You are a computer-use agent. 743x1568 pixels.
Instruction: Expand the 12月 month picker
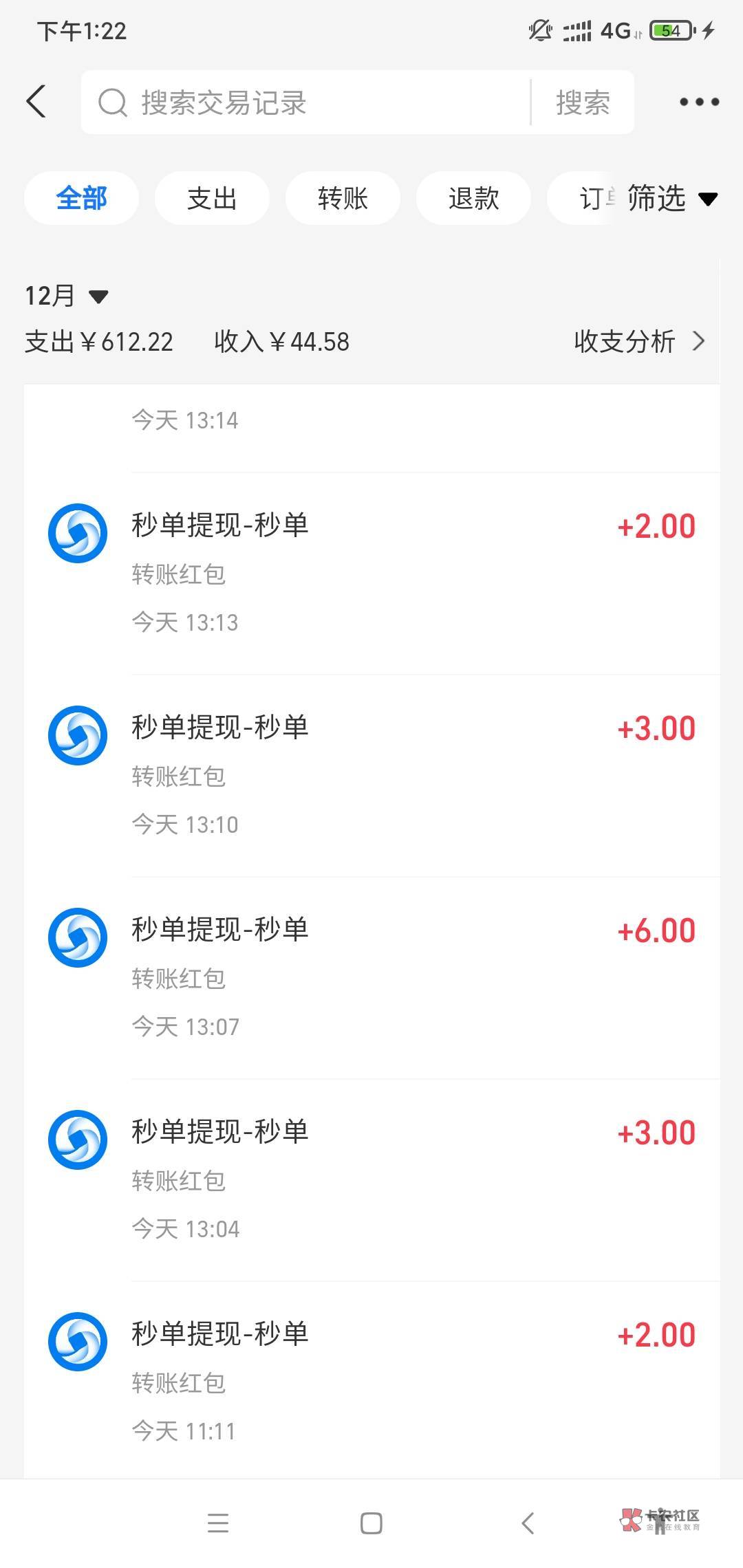(67, 296)
